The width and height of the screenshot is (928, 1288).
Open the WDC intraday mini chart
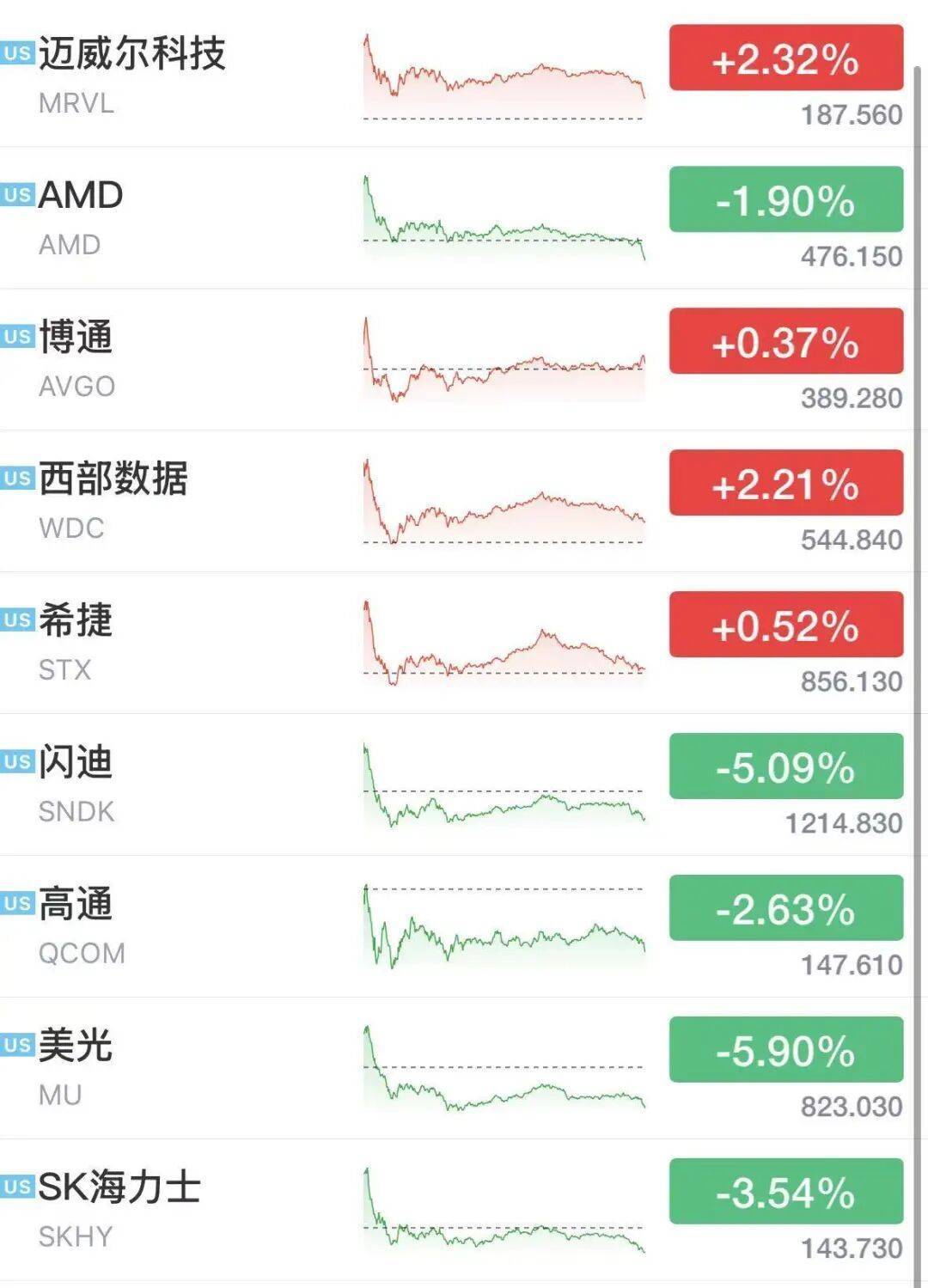pyautogui.click(x=504, y=502)
